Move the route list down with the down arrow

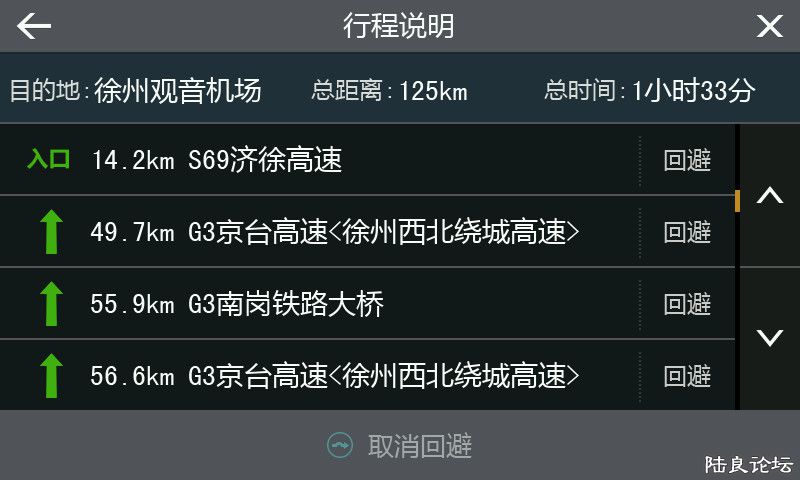[x=769, y=338]
